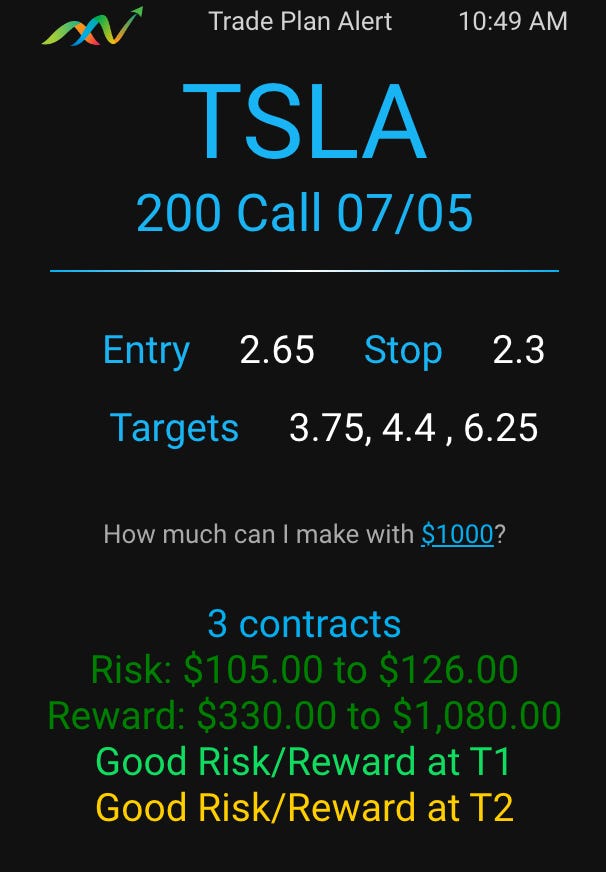Tap the underlined $1000 amount link
This screenshot has height=872, width=606.
tap(457, 534)
